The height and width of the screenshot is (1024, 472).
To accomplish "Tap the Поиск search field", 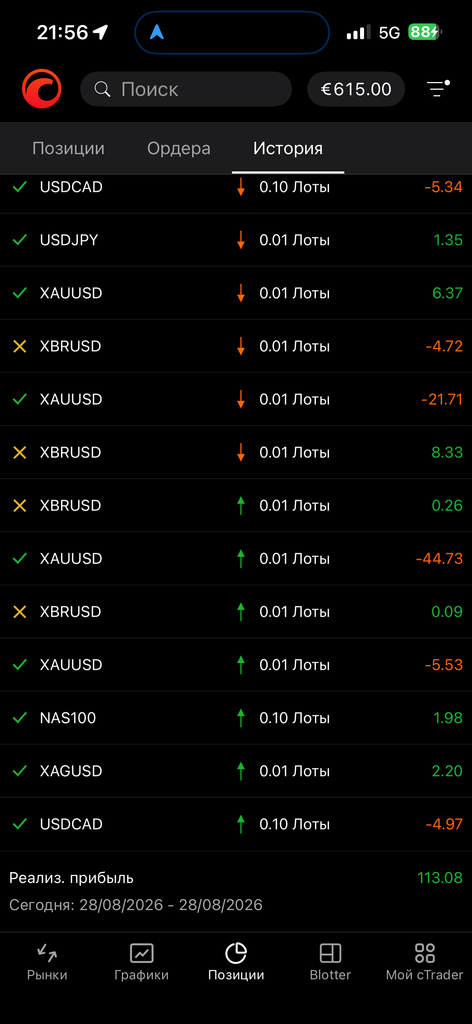I will [x=185, y=89].
